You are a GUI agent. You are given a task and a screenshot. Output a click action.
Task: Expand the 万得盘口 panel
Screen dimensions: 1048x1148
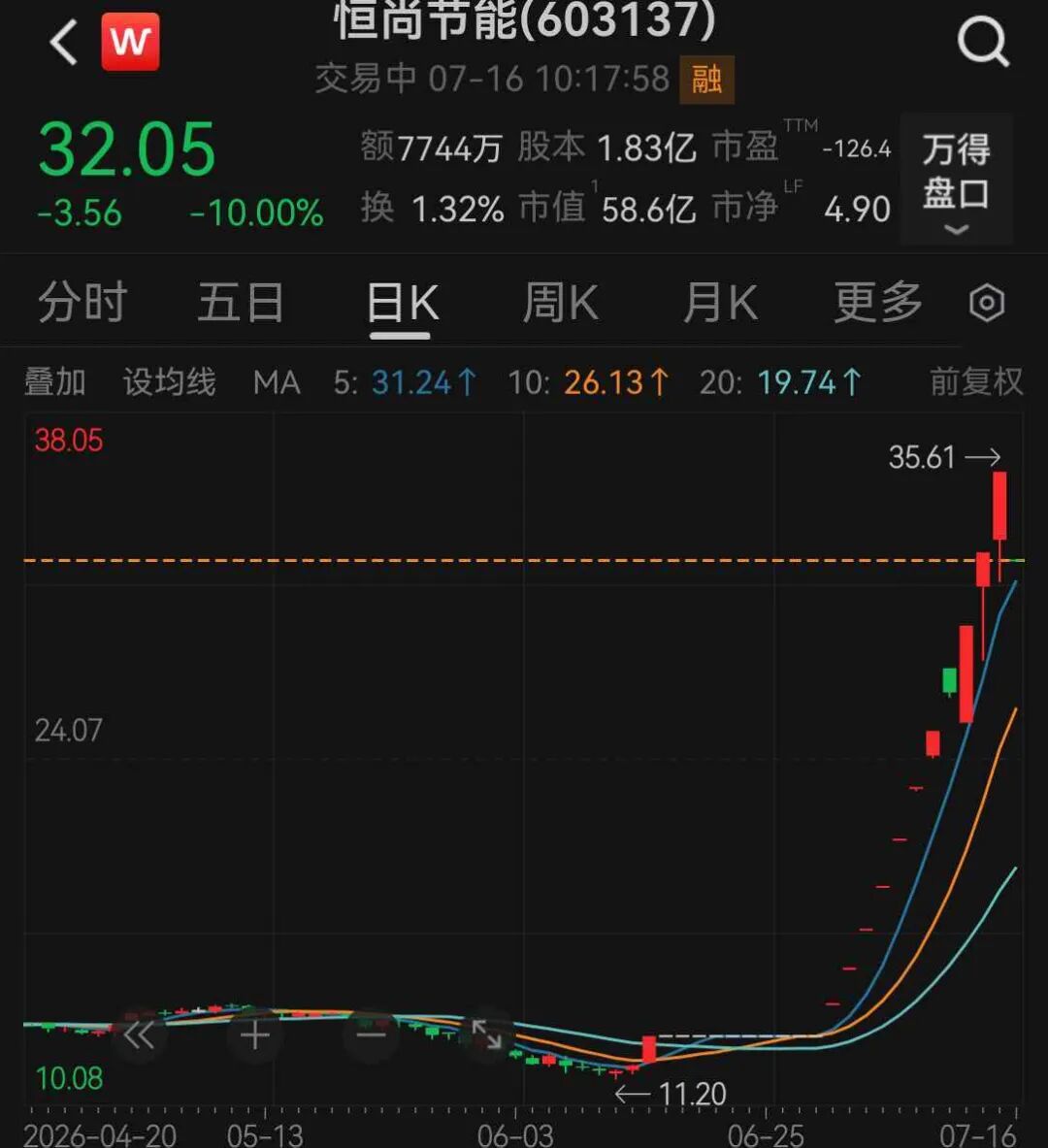pos(957,179)
